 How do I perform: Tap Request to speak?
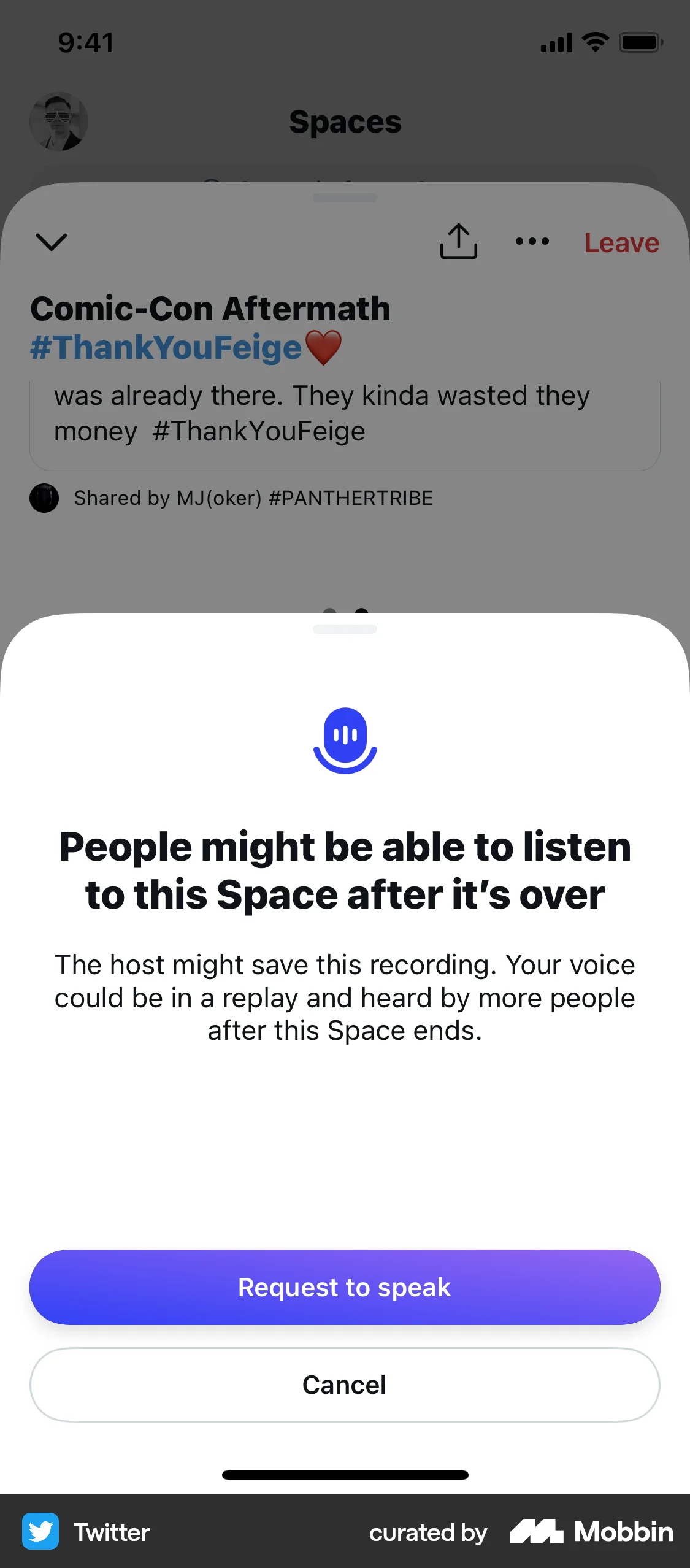[x=345, y=1286]
